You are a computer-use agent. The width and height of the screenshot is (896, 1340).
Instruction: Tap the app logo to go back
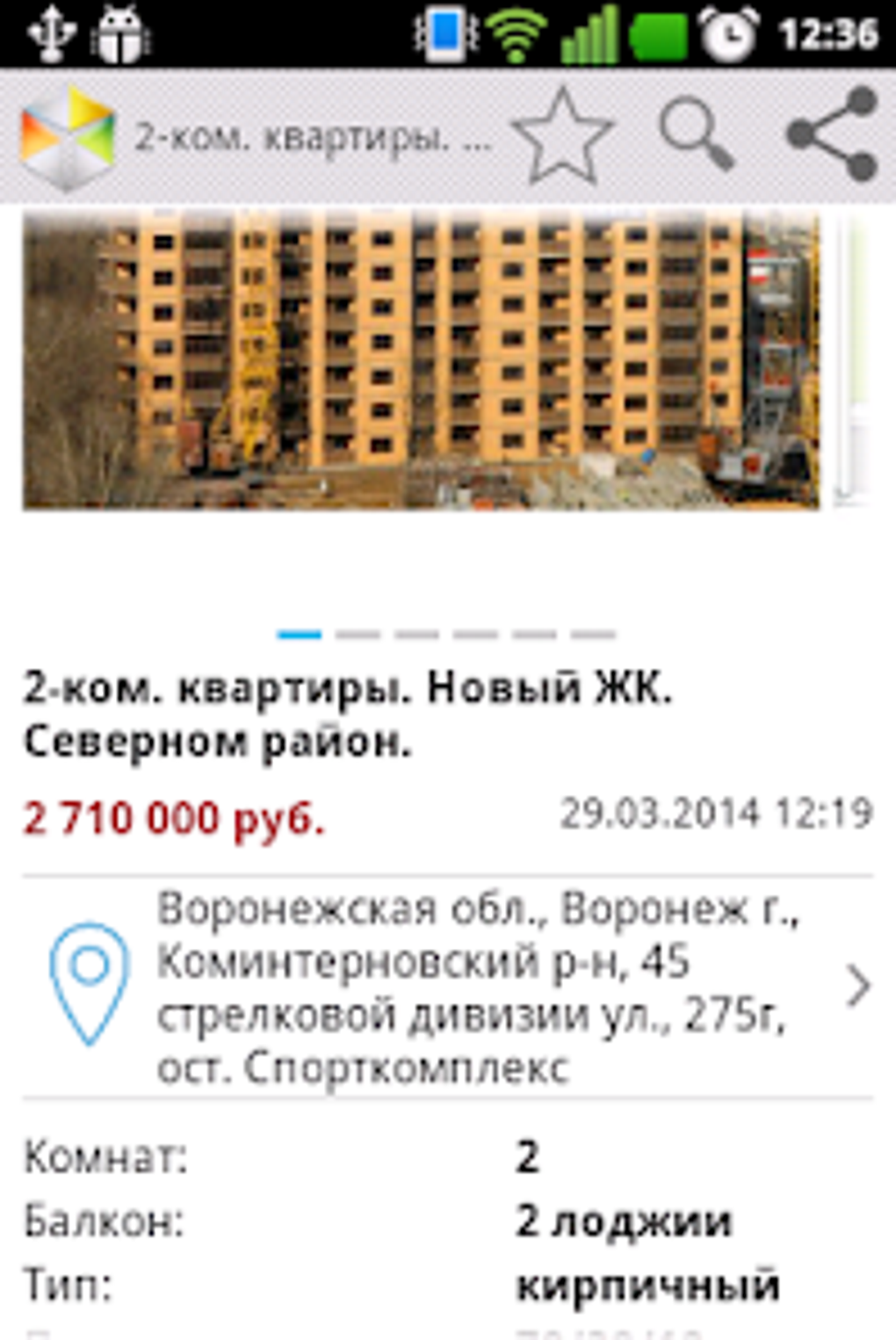[68, 137]
